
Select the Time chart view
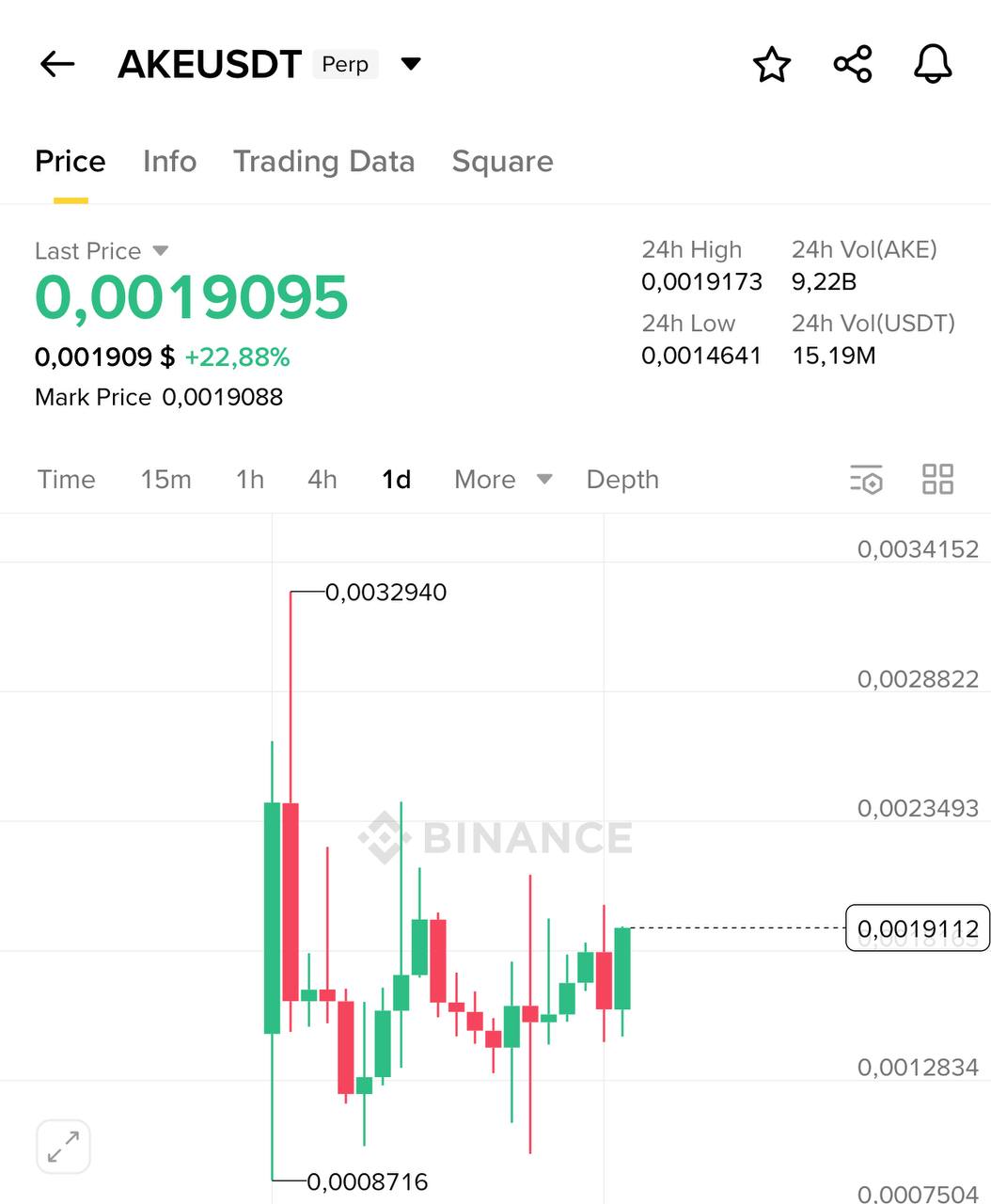point(67,480)
